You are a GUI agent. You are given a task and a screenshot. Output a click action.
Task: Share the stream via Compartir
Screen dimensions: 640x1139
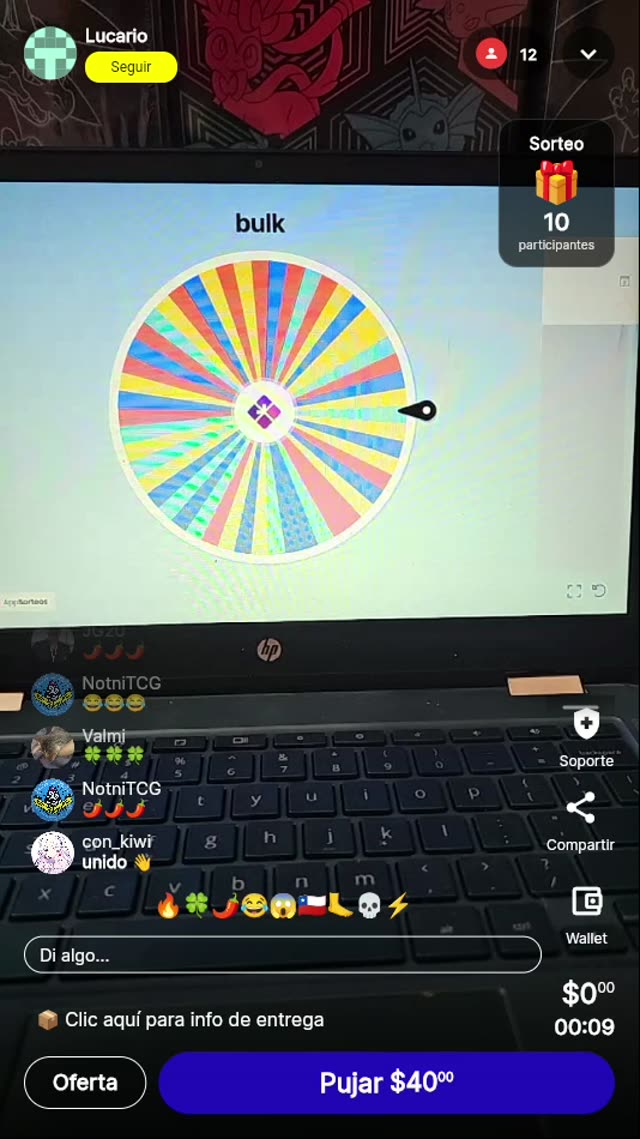pos(580,821)
